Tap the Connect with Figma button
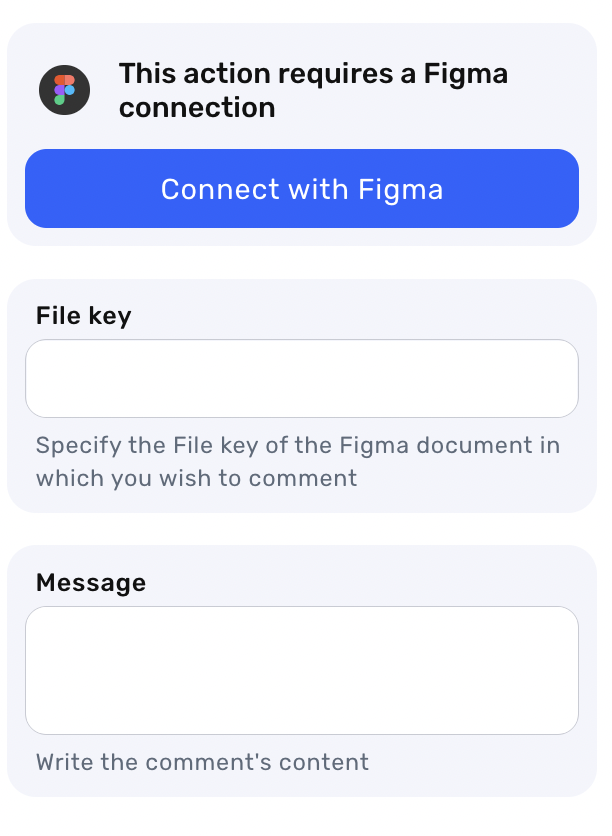This screenshot has height=836, width=612. point(301,189)
